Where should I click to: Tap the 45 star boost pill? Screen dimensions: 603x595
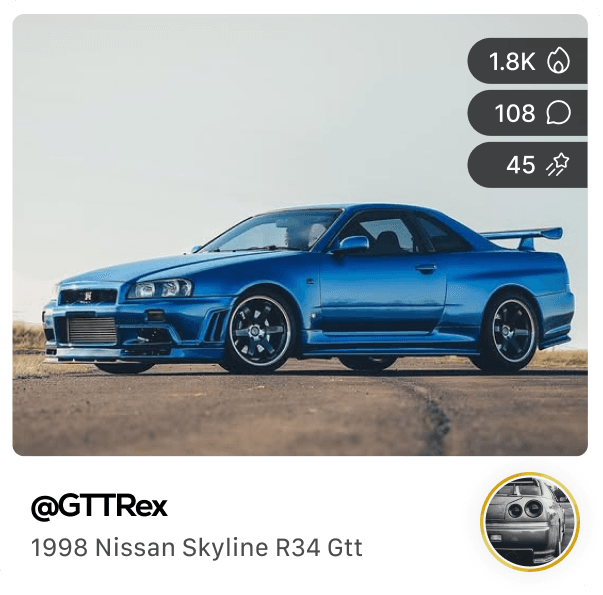(x=528, y=165)
